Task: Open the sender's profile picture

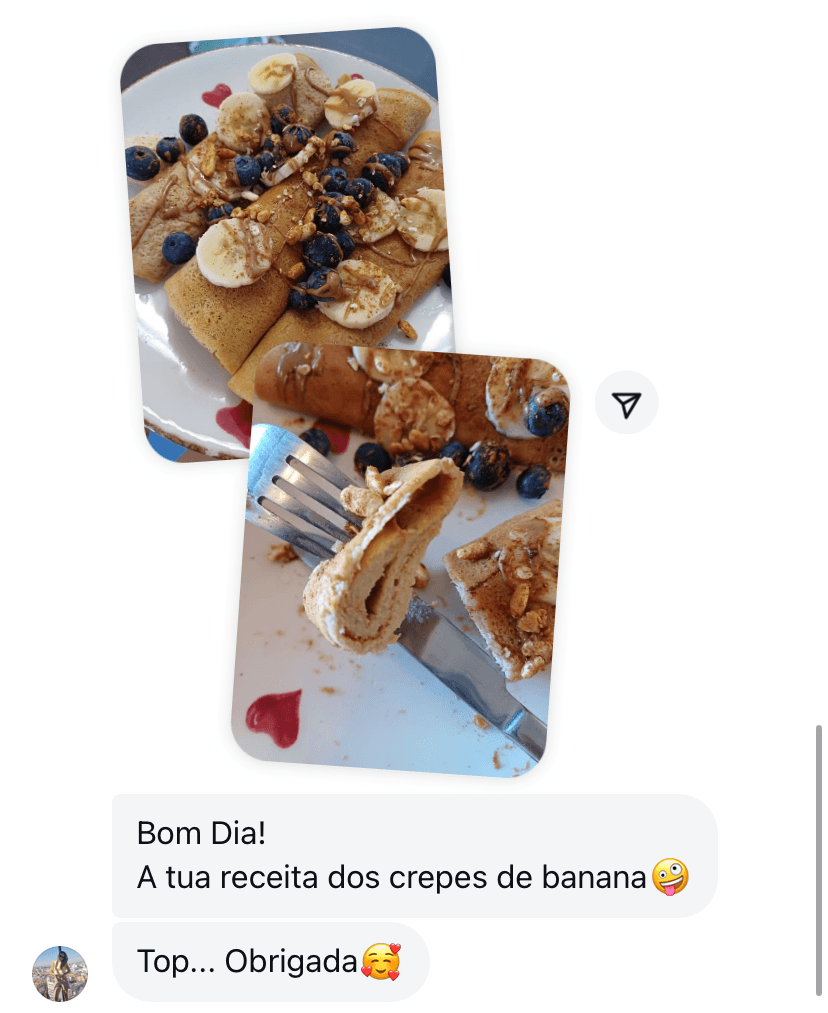Action: point(60,973)
